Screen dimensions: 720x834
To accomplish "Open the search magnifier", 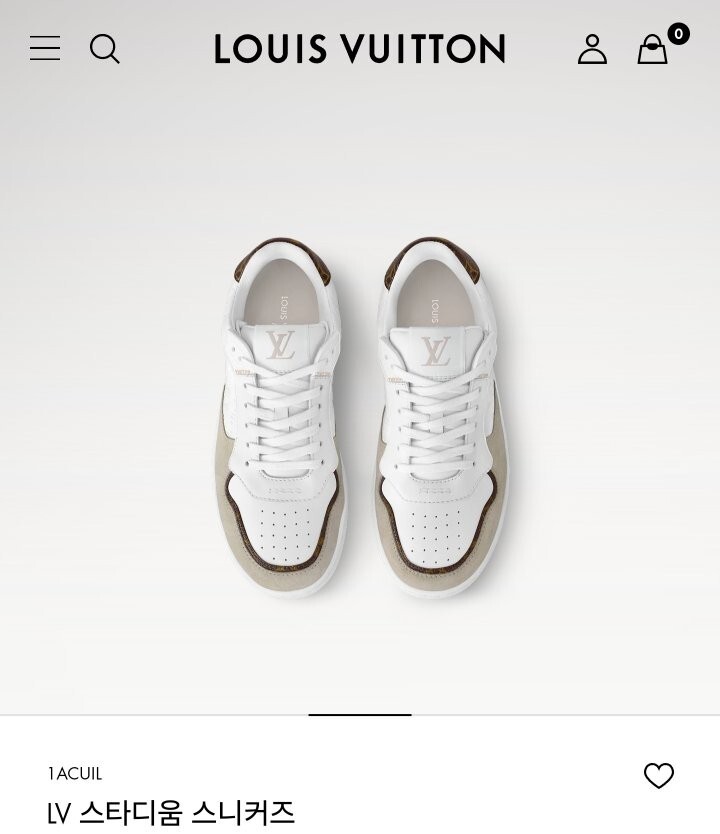I will pos(104,48).
